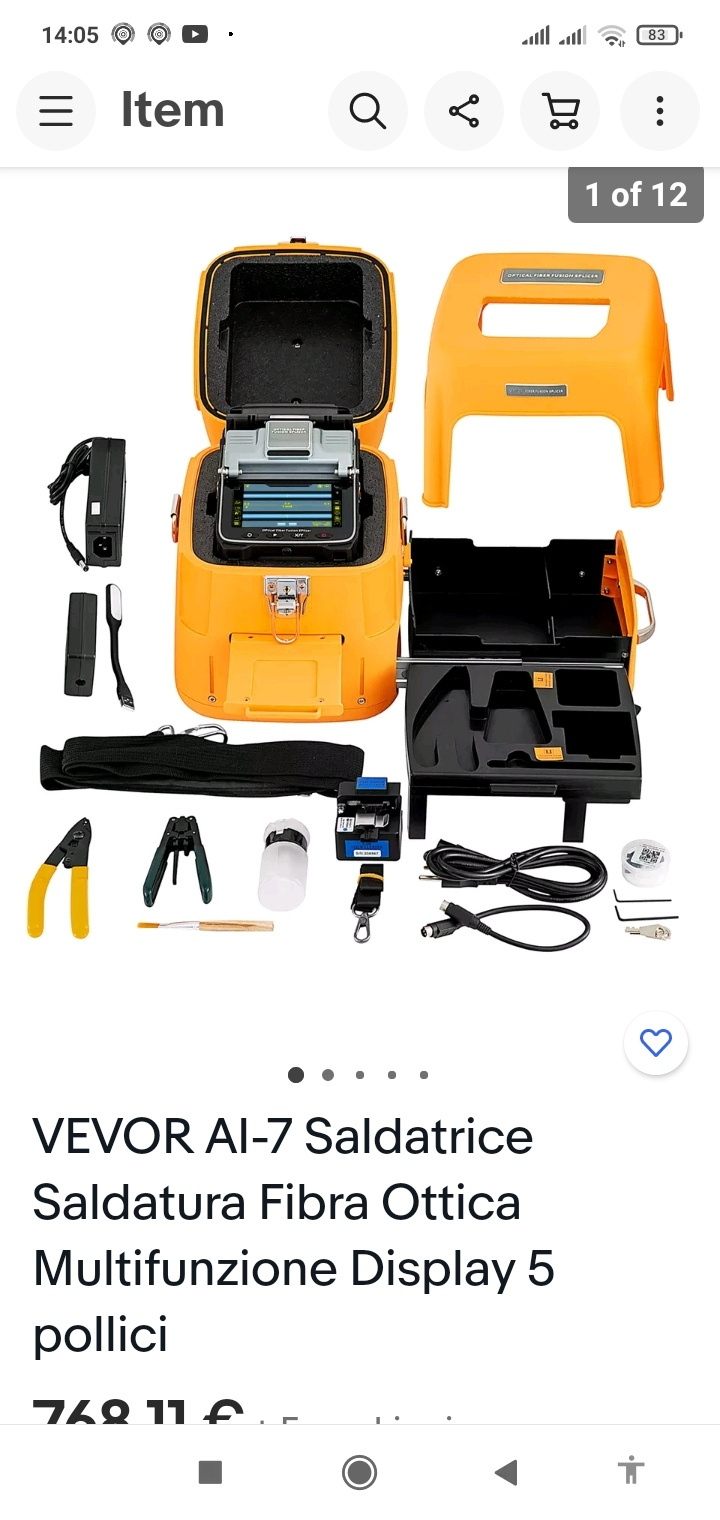This screenshot has width=720, height=1520.
Task: Open the shopping cart
Action: [562, 111]
